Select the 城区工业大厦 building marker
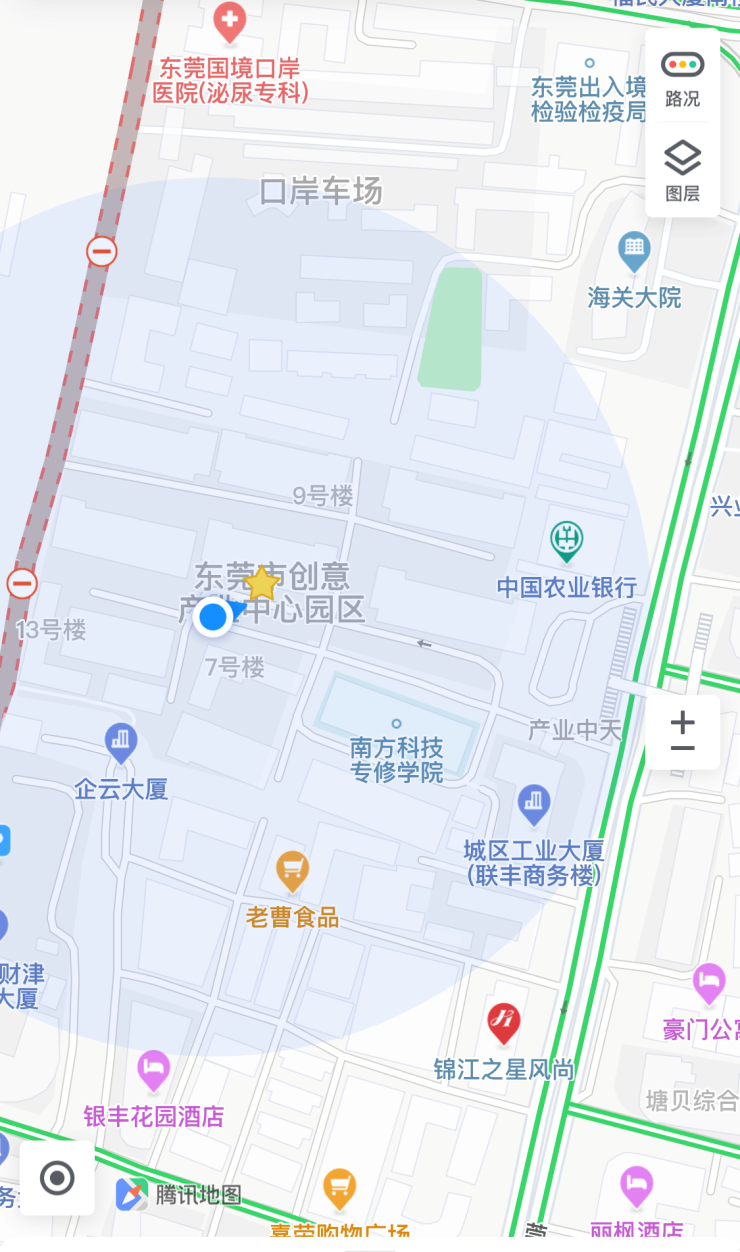 [x=534, y=804]
